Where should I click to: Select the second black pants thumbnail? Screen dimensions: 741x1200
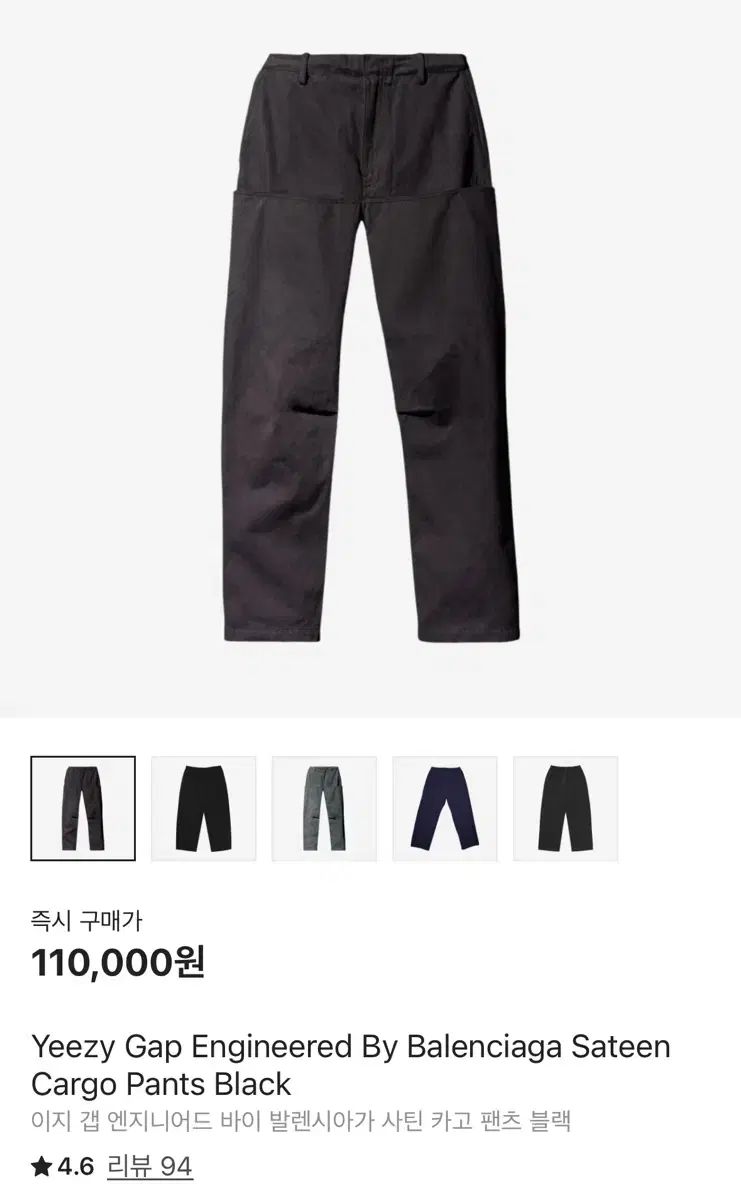(204, 808)
